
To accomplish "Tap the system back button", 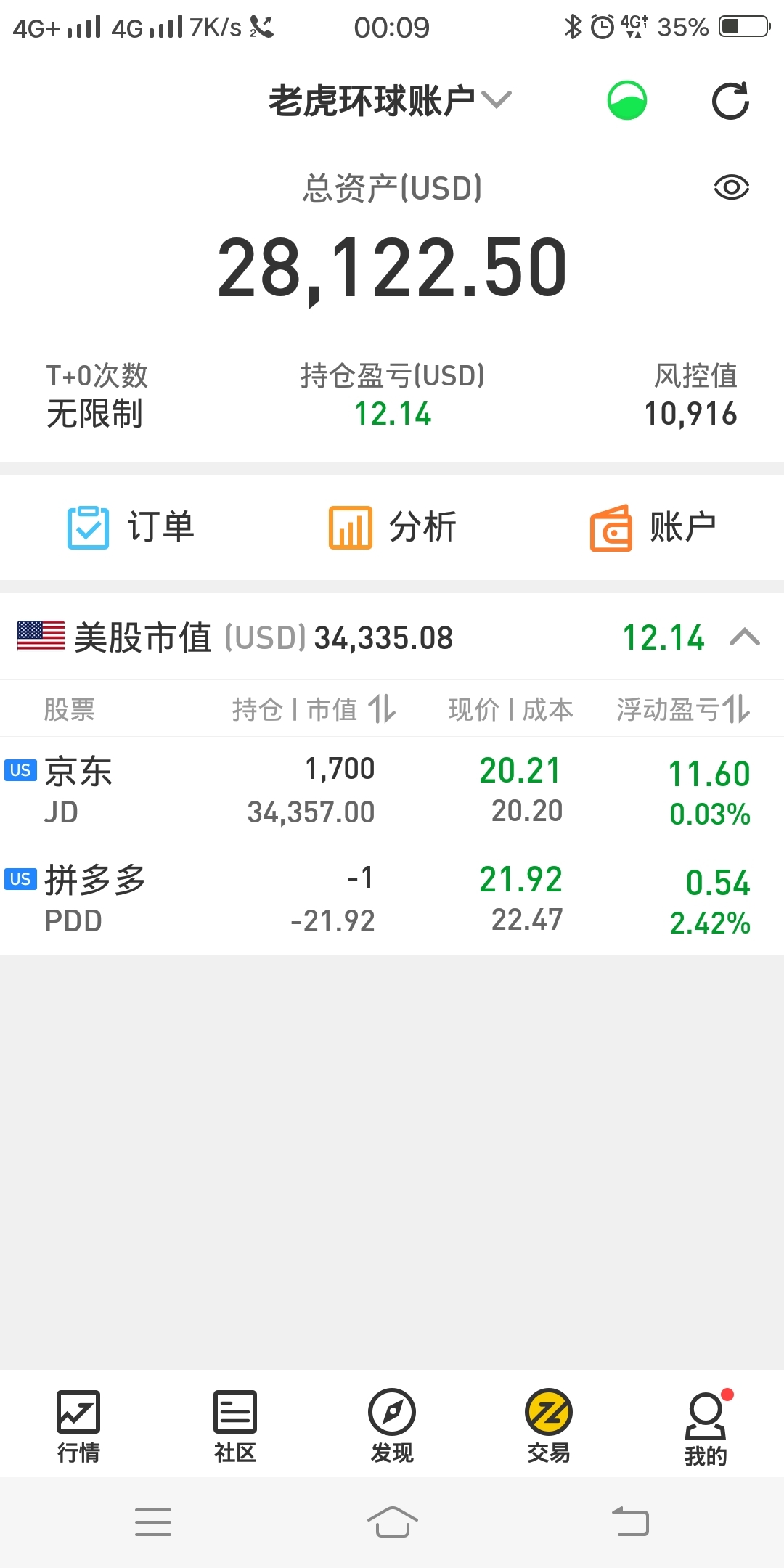I will pos(630,1522).
